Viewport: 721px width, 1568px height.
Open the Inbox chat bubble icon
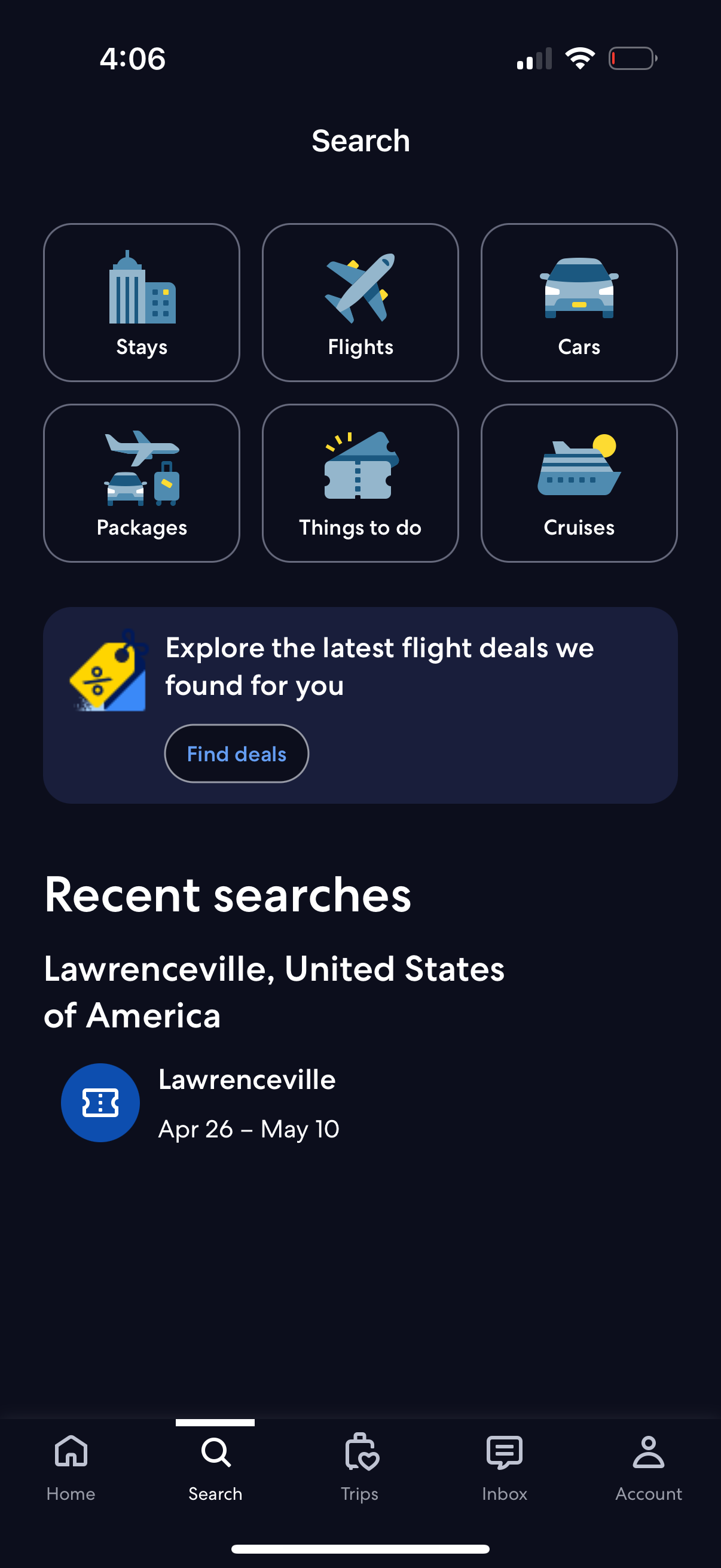(504, 1455)
